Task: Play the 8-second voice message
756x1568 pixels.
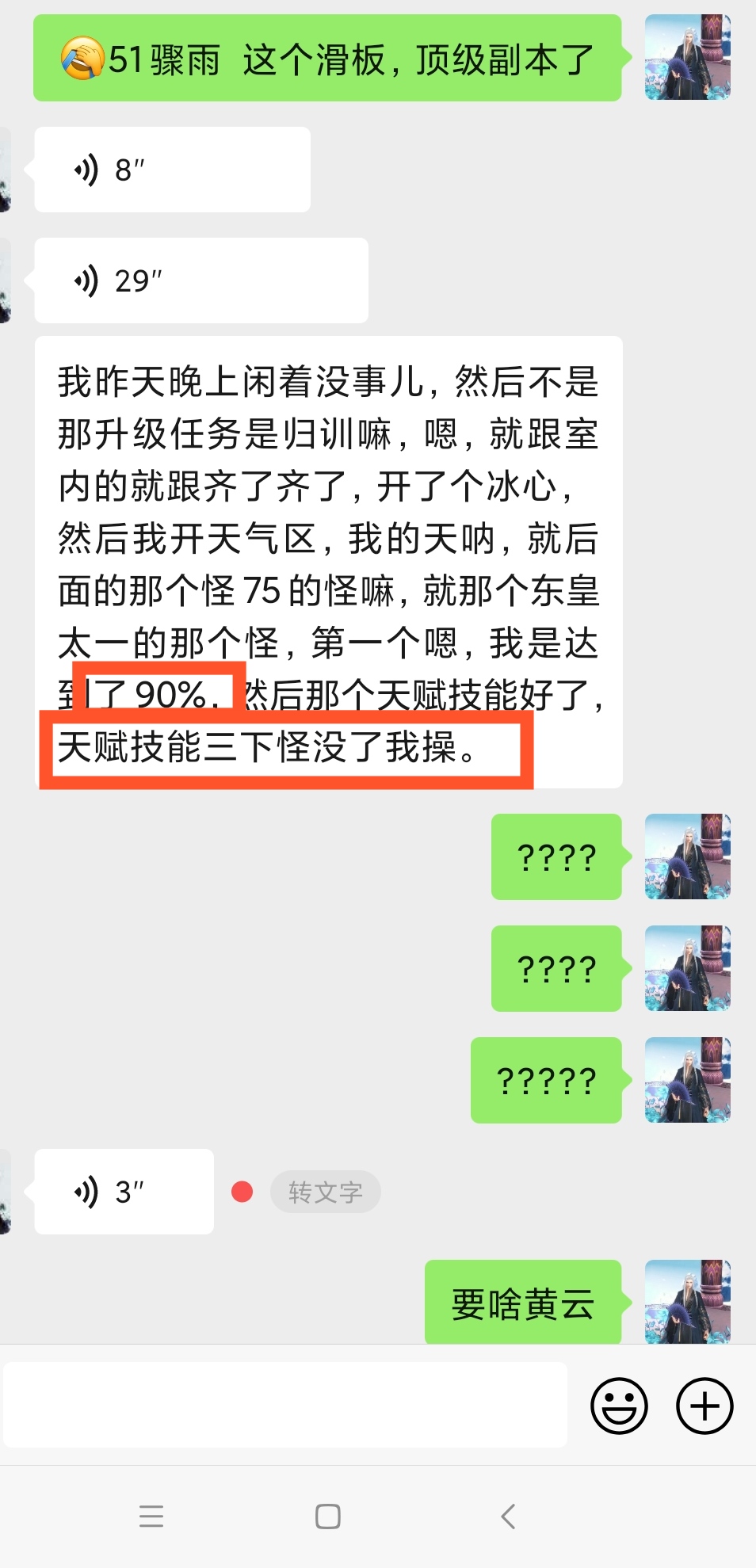Action: coord(172,170)
